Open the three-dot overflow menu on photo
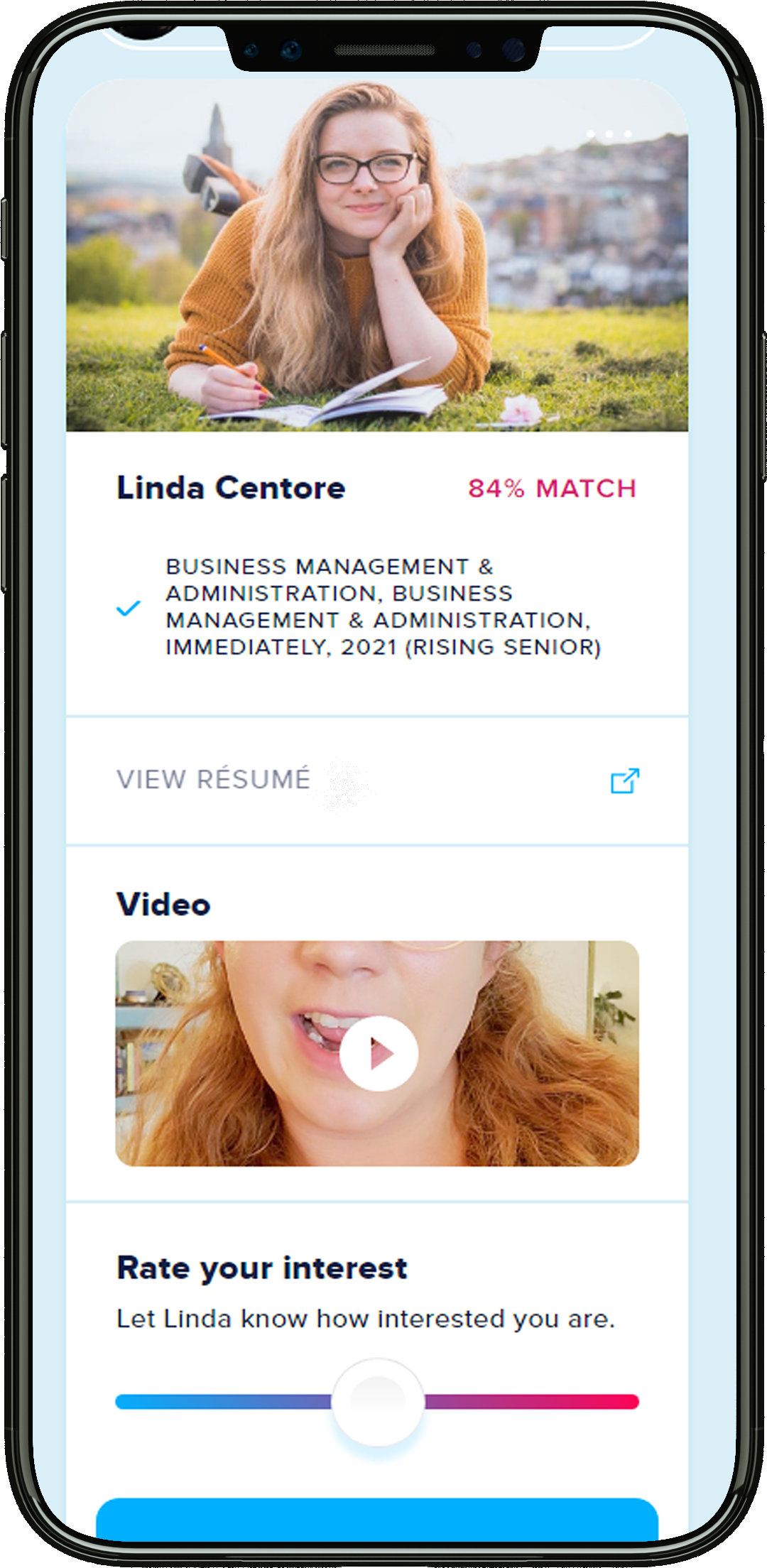The width and height of the screenshot is (767, 1568). coord(609,134)
